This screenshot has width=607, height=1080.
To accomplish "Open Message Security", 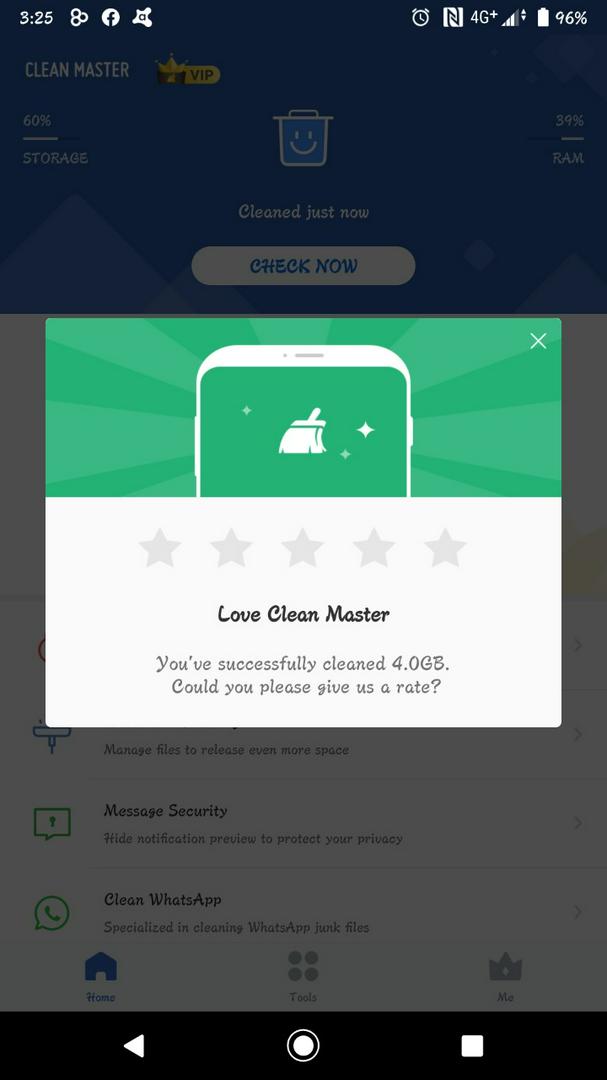I will pyautogui.click(x=303, y=824).
